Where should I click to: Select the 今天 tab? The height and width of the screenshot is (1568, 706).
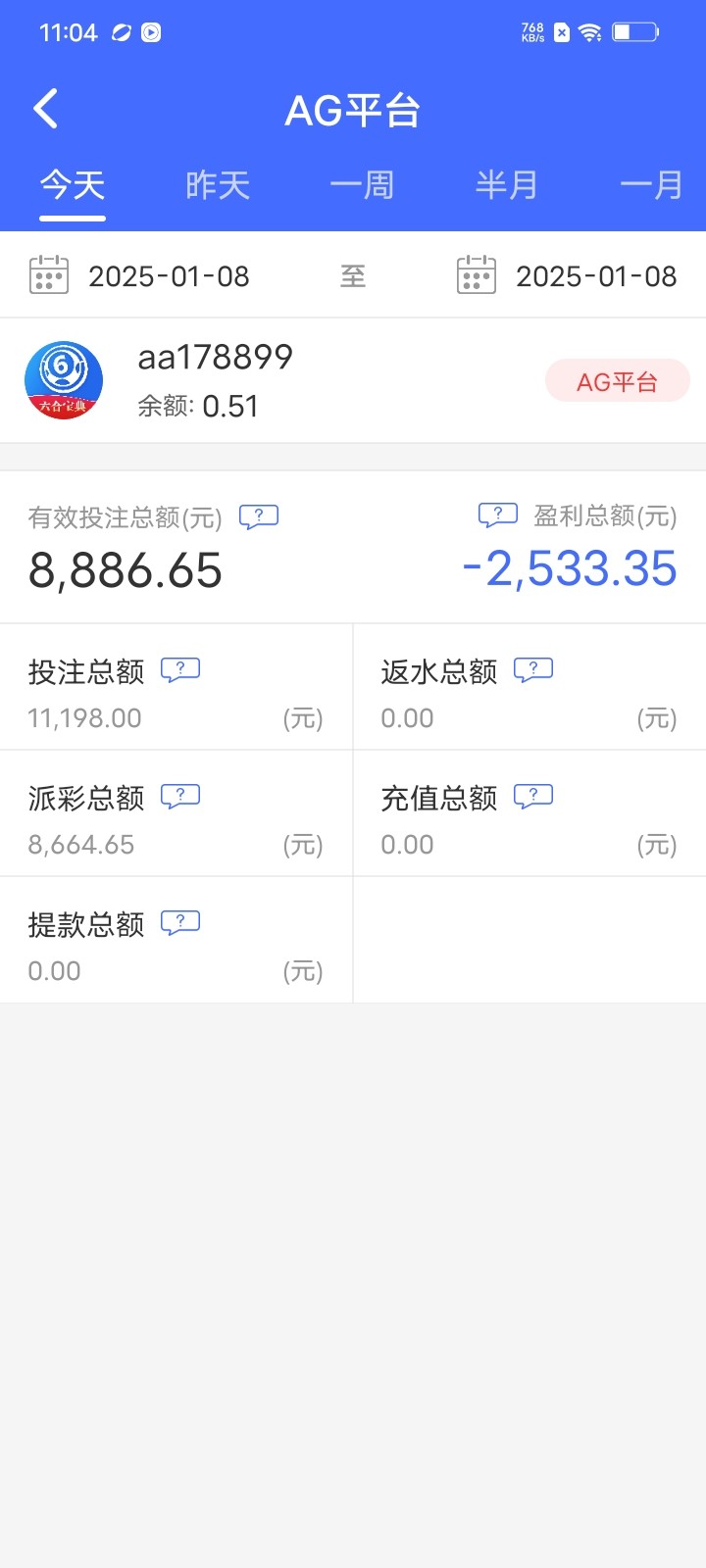(x=73, y=185)
